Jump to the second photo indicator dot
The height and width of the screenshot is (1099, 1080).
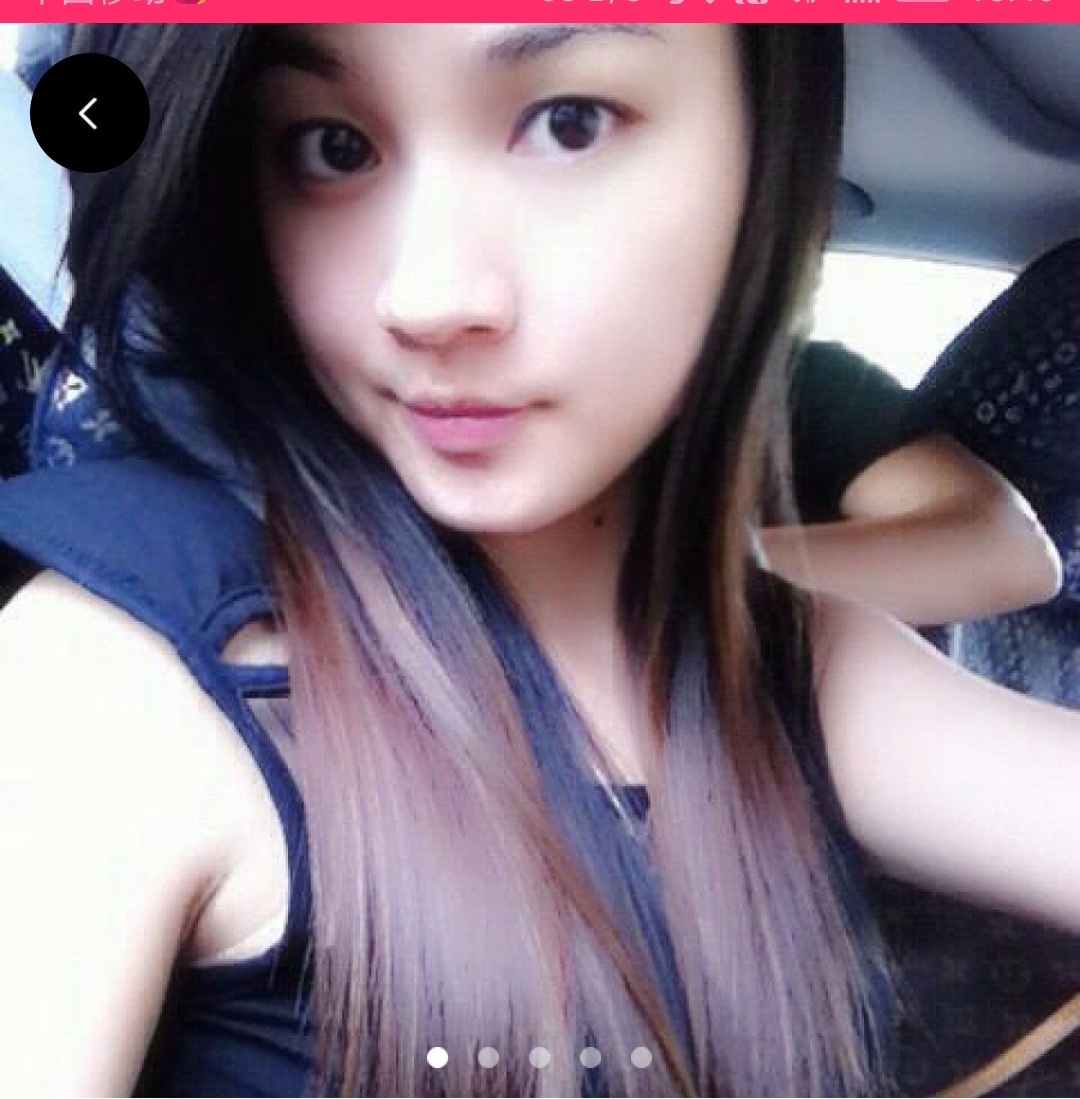point(488,1057)
